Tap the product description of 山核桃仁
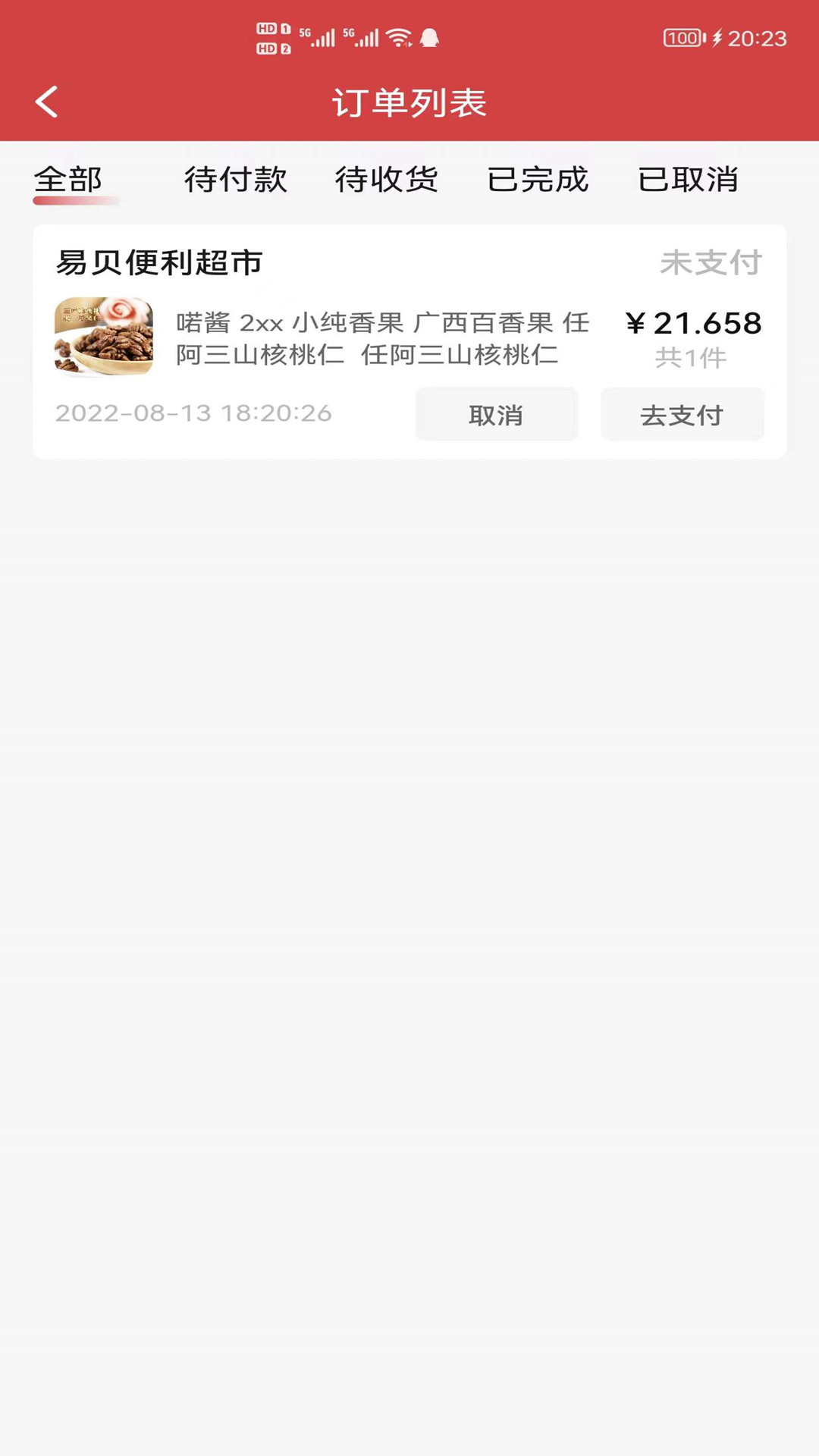The height and width of the screenshot is (1456, 819). coord(383,337)
